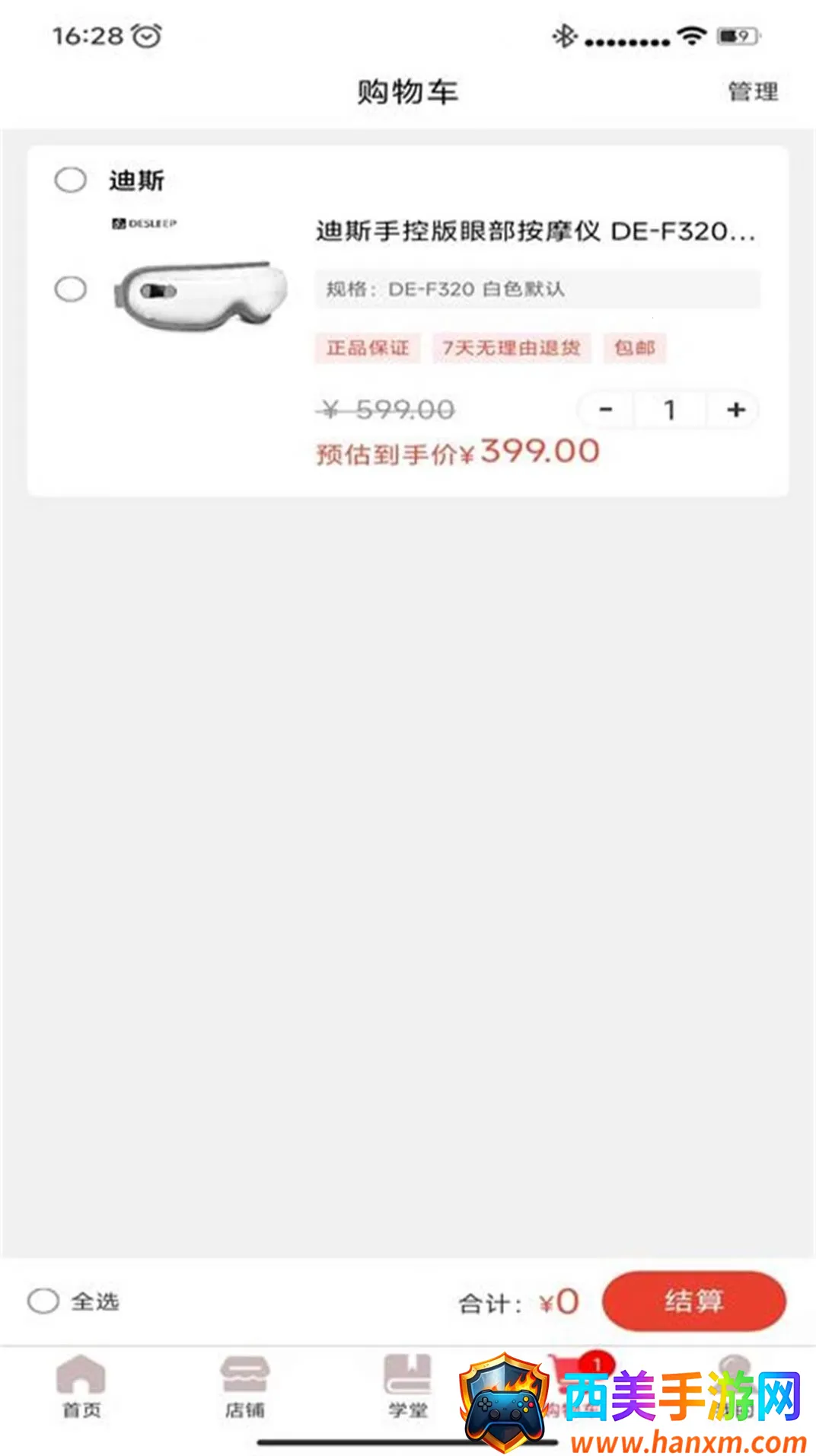This screenshot has width=816, height=1456.
Task: Tap 结算 to check out
Action: point(693,1301)
